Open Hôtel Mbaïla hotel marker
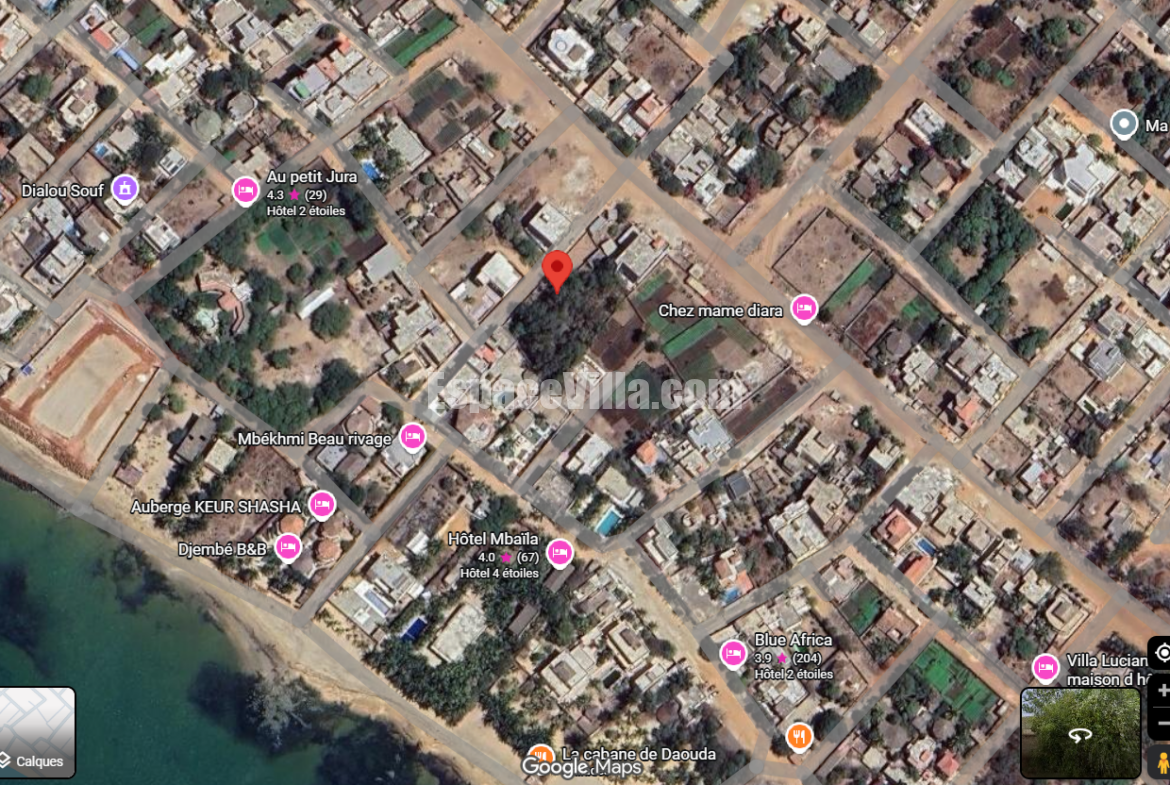The image size is (1170, 785). (x=559, y=551)
